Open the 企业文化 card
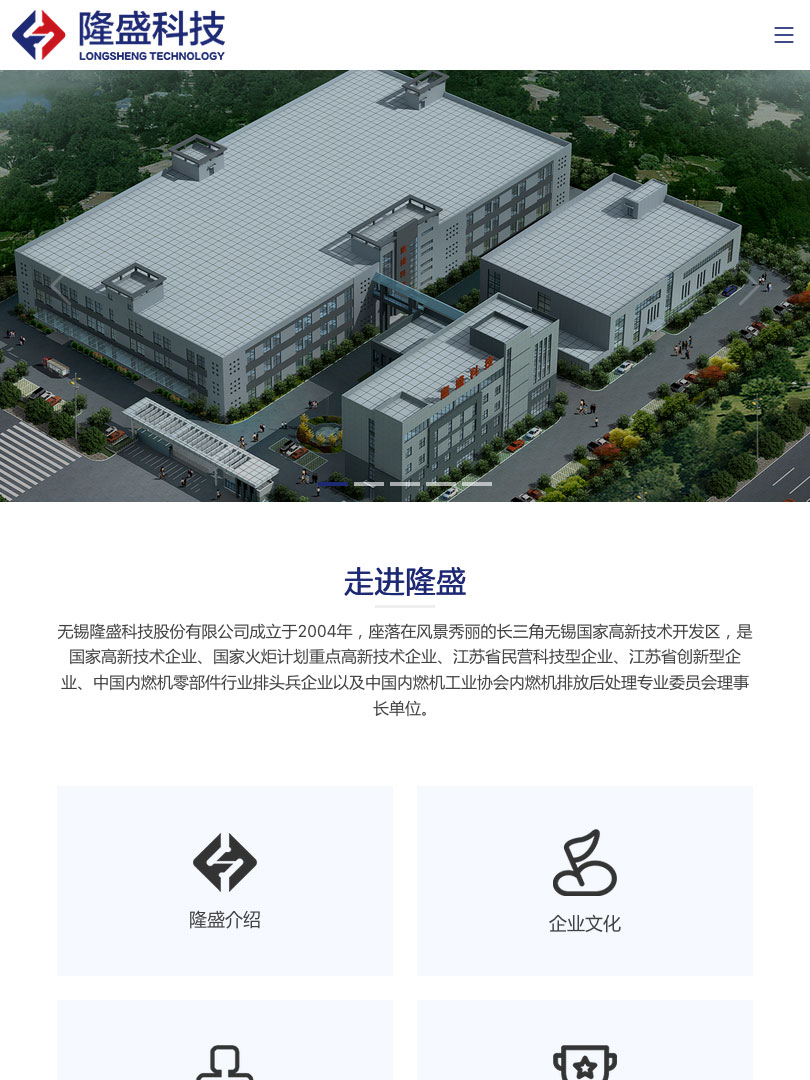This screenshot has height=1080, width=810. pos(585,880)
